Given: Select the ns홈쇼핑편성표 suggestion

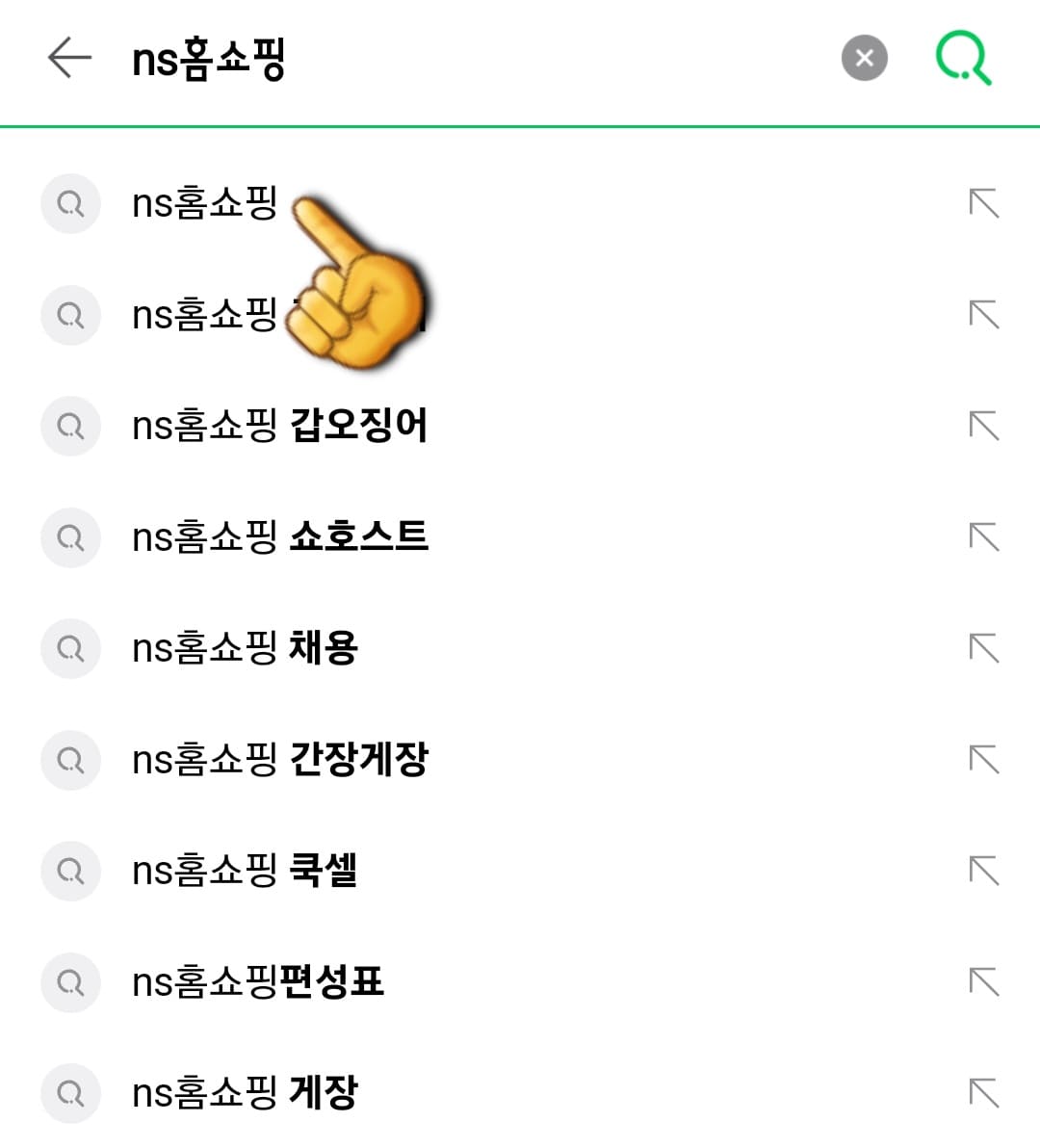Looking at the screenshot, I should coord(258,982).
